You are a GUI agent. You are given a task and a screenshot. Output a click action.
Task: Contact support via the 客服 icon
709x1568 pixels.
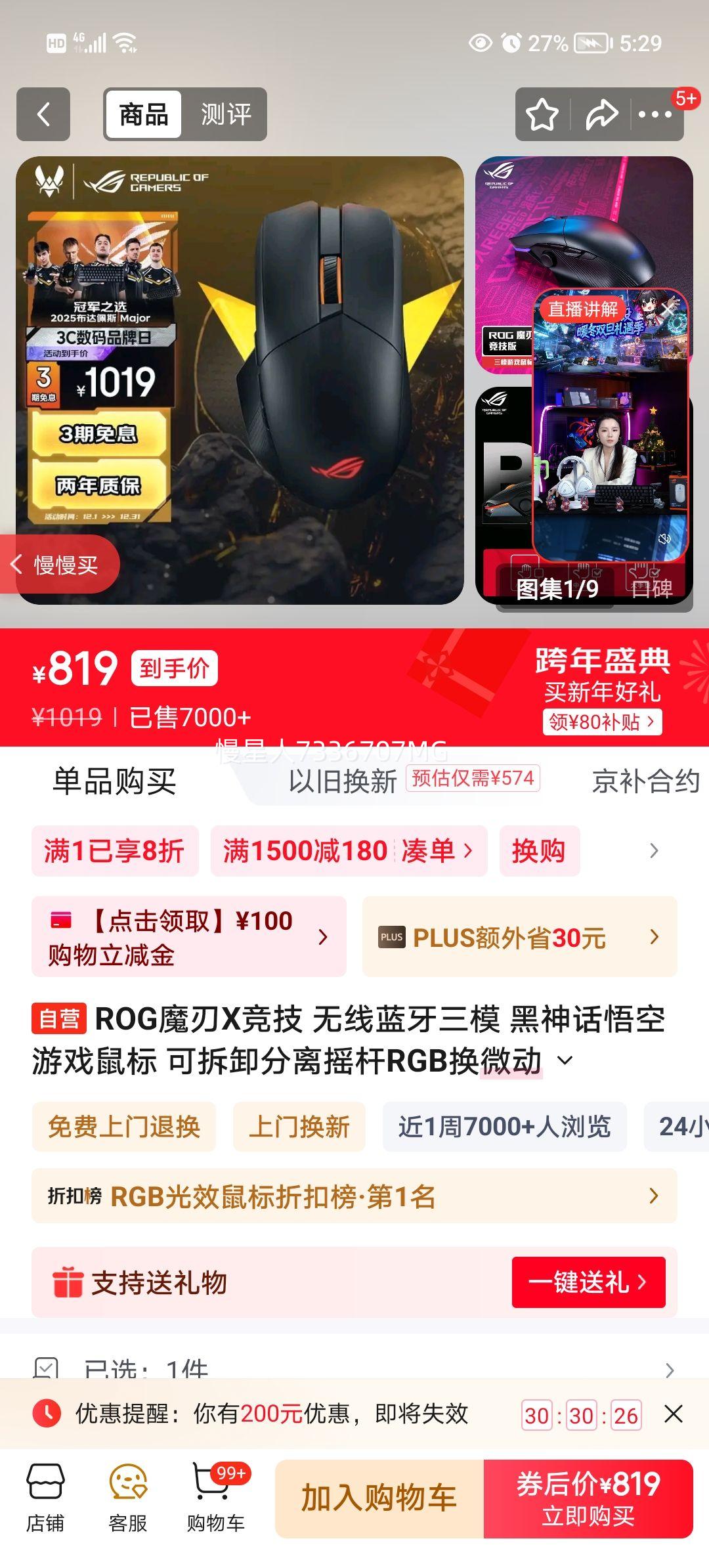[129, 1496]
